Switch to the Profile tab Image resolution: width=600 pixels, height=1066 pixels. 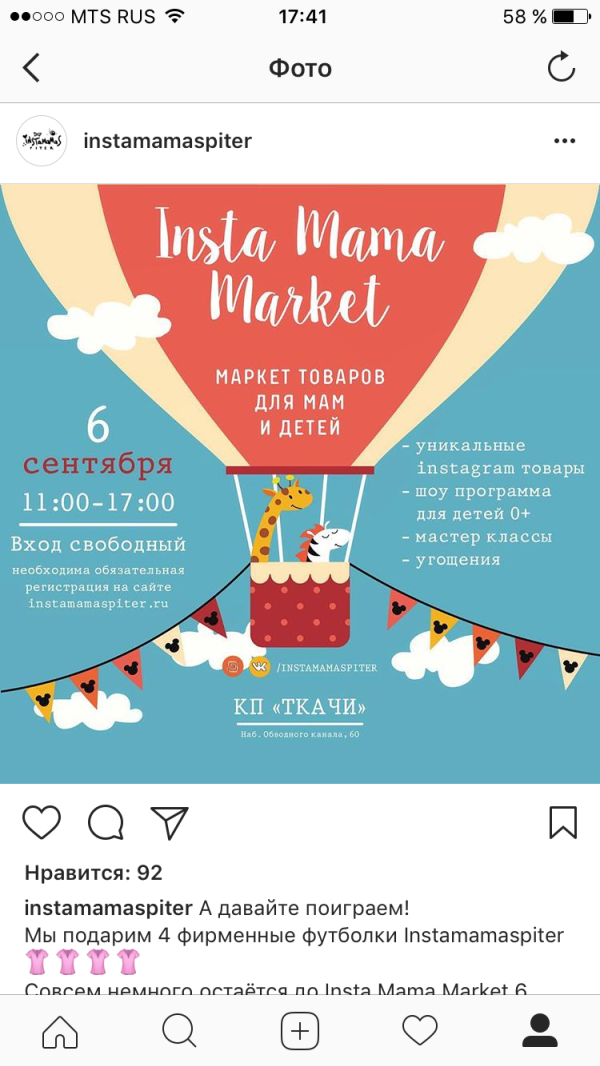coord(540,1030)
